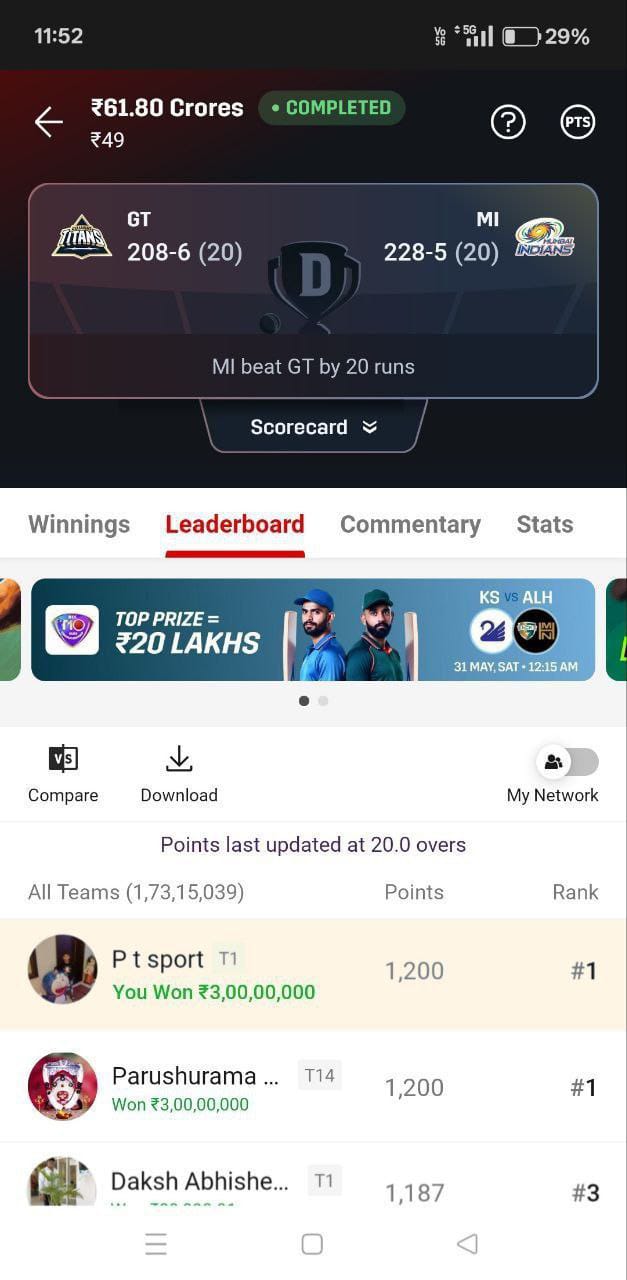627x1280 pixels.
Task: Switch to the Commentary tab
Action: [x=410, y=525]
